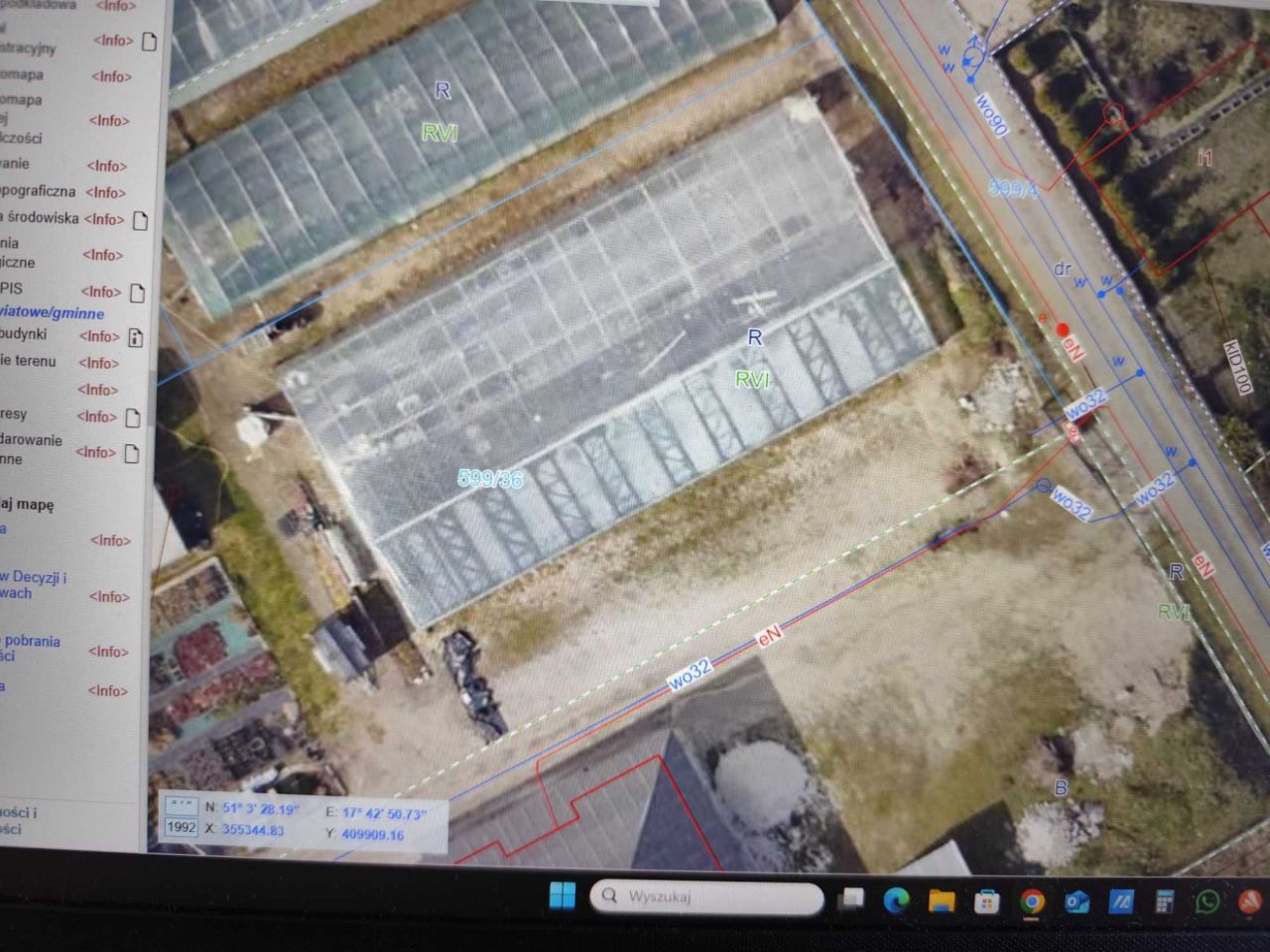Open File Explorer from the taskbar
Screen dimensions: 1270x952
coord(941,900)
